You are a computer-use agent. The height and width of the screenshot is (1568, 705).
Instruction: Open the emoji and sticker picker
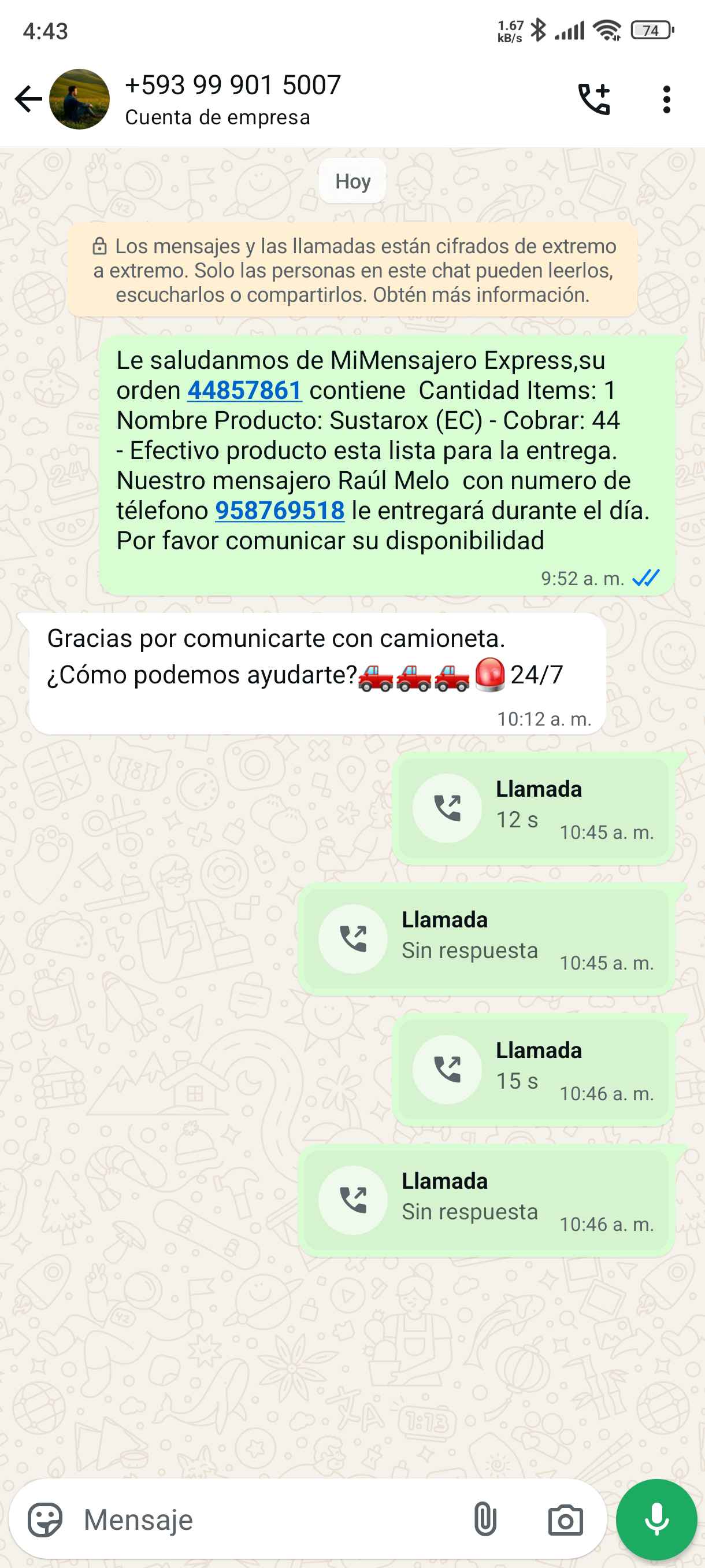coord(45,1520)
